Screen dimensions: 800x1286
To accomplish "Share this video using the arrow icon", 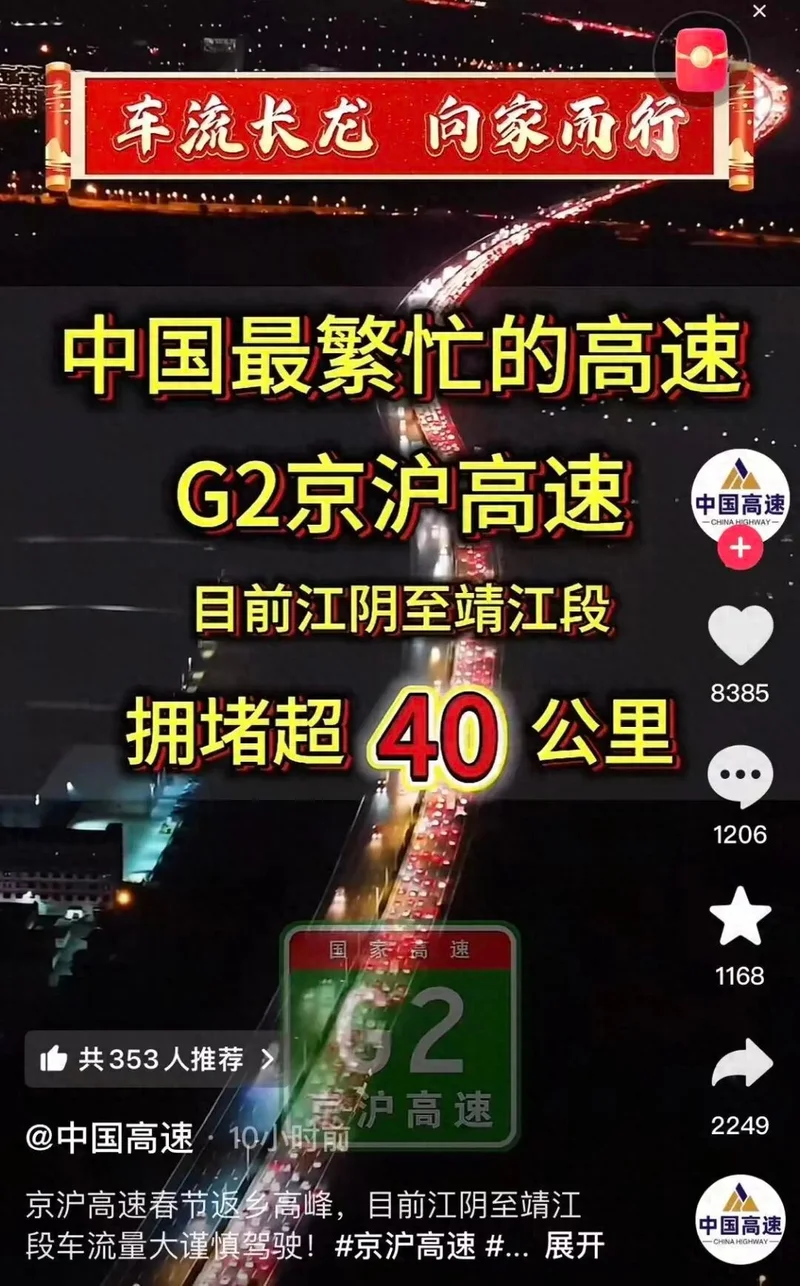I will point(740,1064).
